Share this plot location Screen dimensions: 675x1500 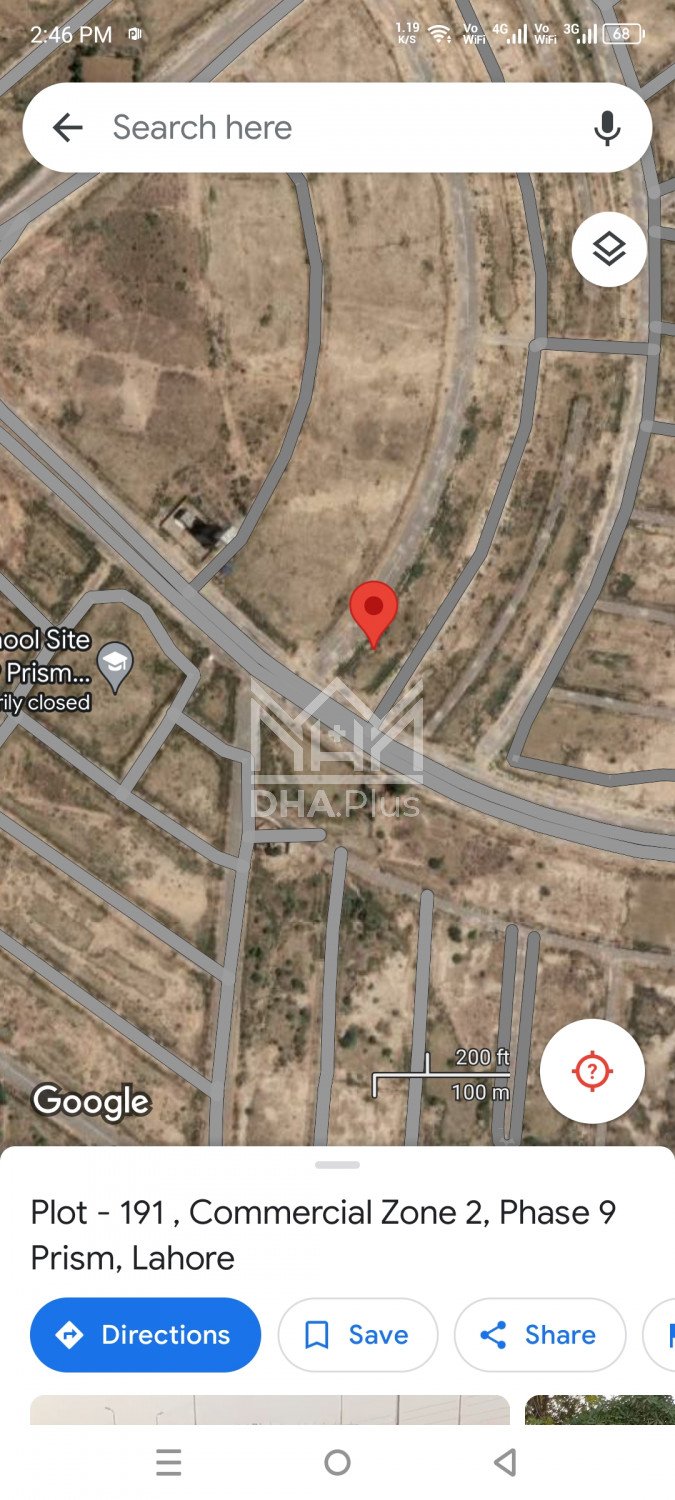click(x=540, y=1335)
